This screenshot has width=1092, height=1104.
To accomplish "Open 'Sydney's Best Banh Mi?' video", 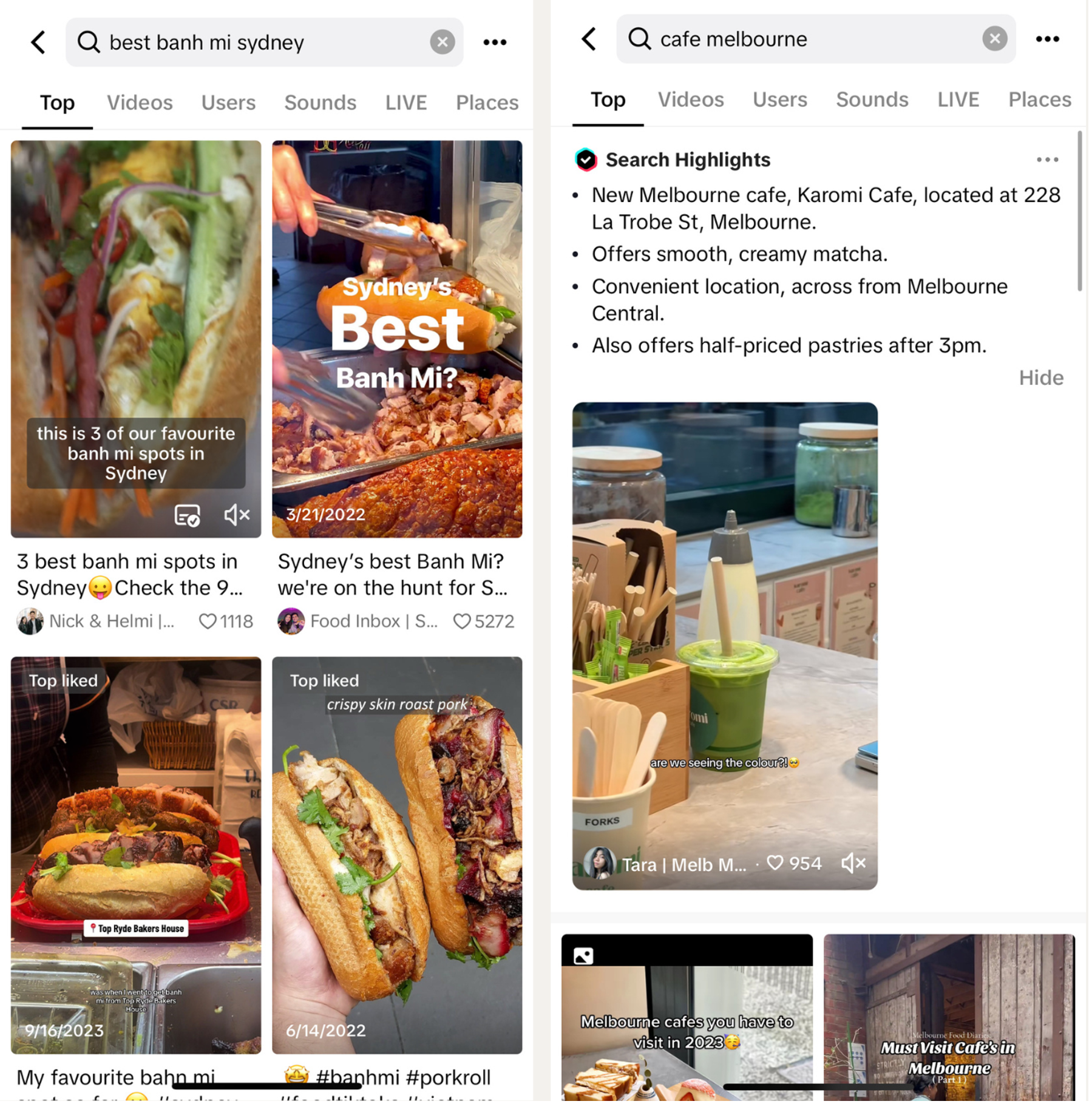I will 397,339.
